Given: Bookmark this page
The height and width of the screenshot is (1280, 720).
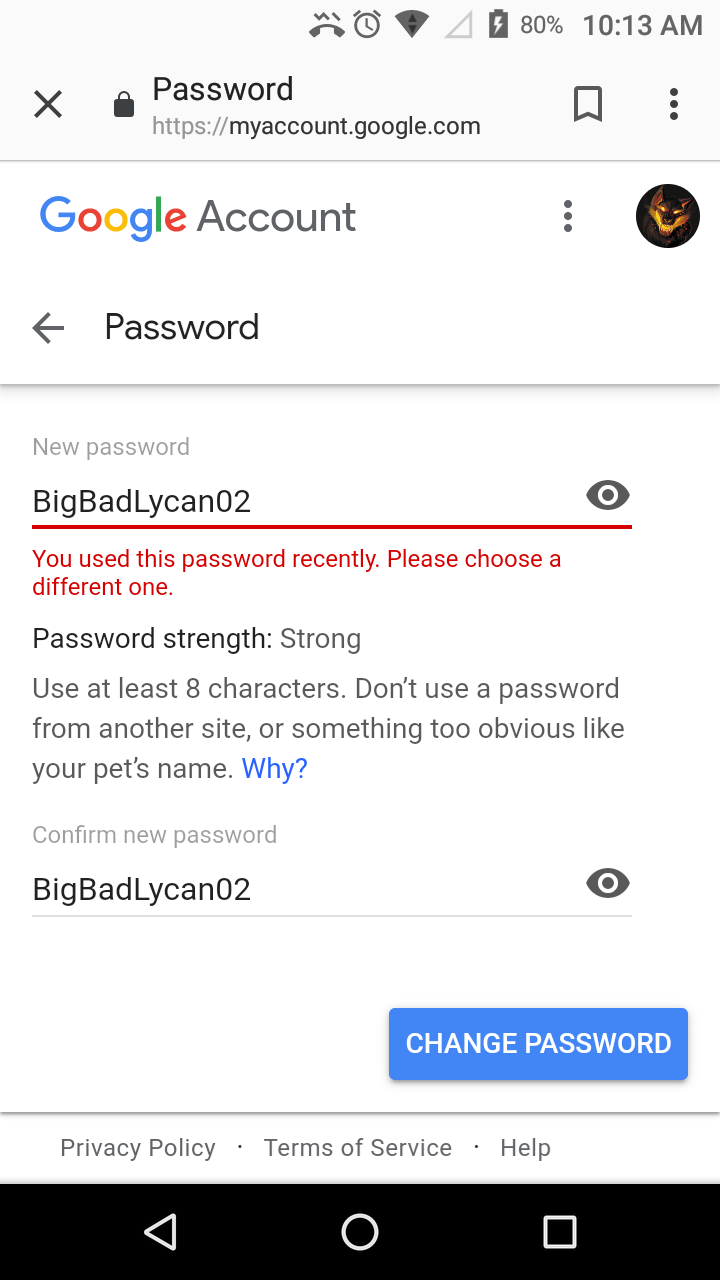Looking at the screenshot, I should [x=588, y=104].
